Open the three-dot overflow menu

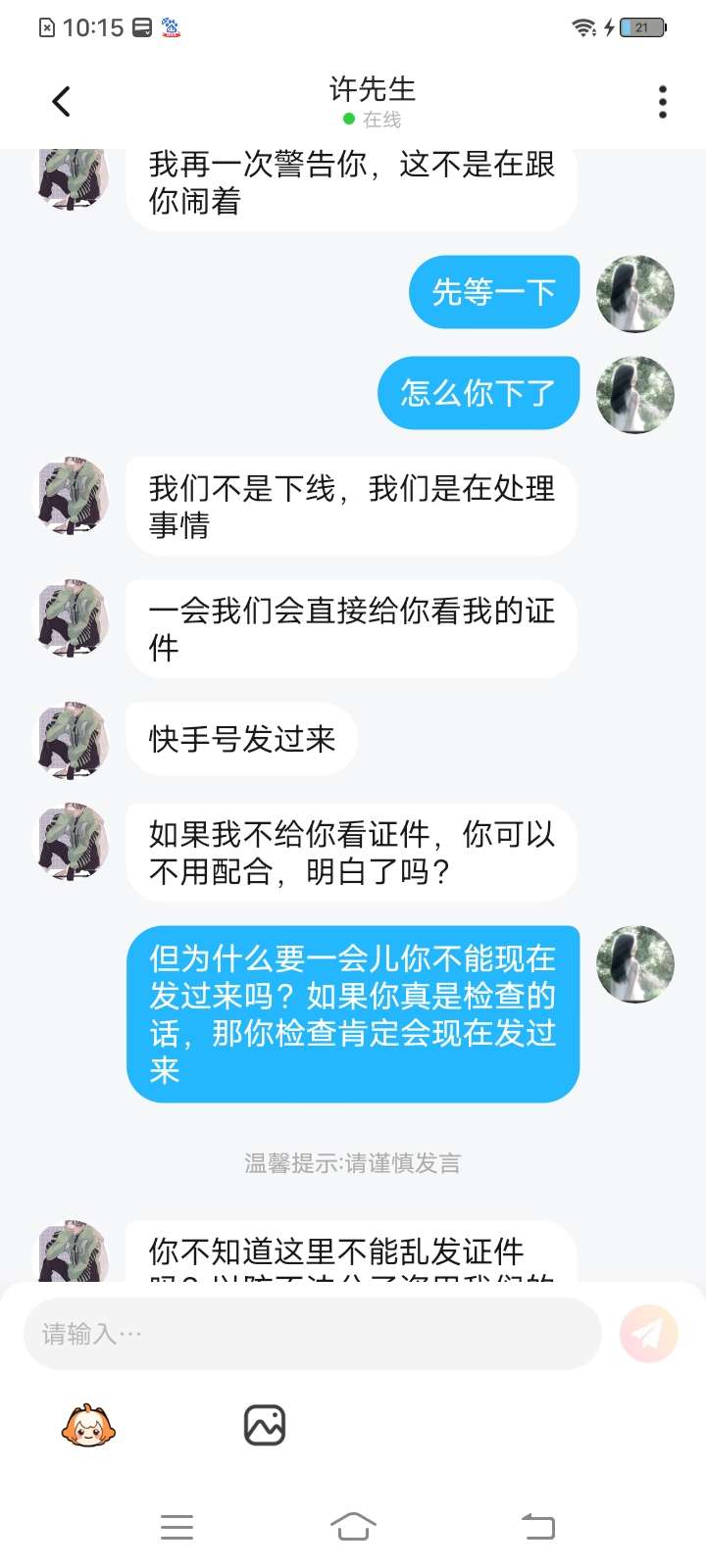pos(663,102)
